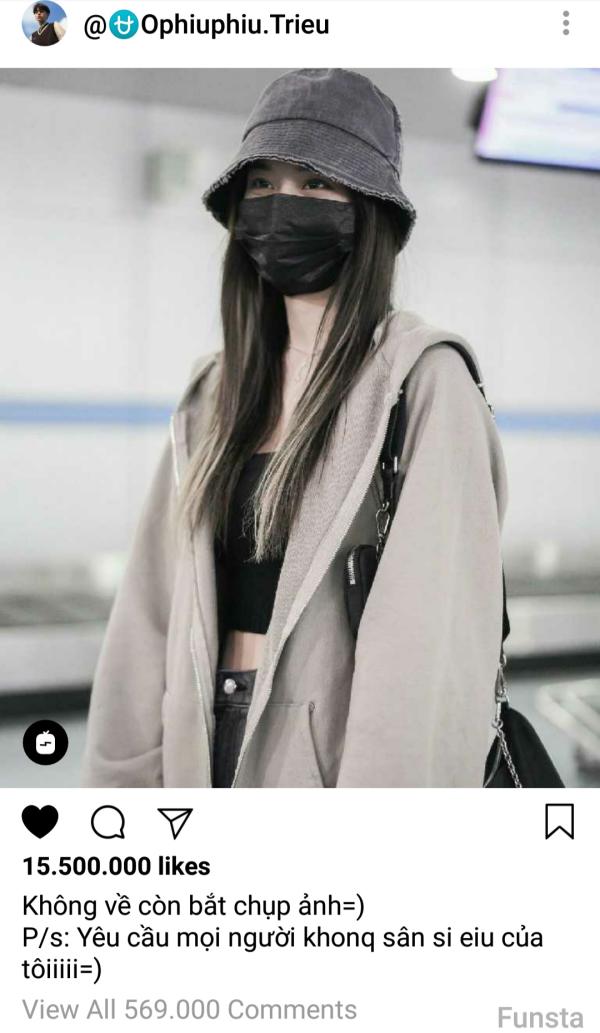Share the post via paper plane icon
The height and width of the screenshot is (1033, 600).
coord(175,822)
